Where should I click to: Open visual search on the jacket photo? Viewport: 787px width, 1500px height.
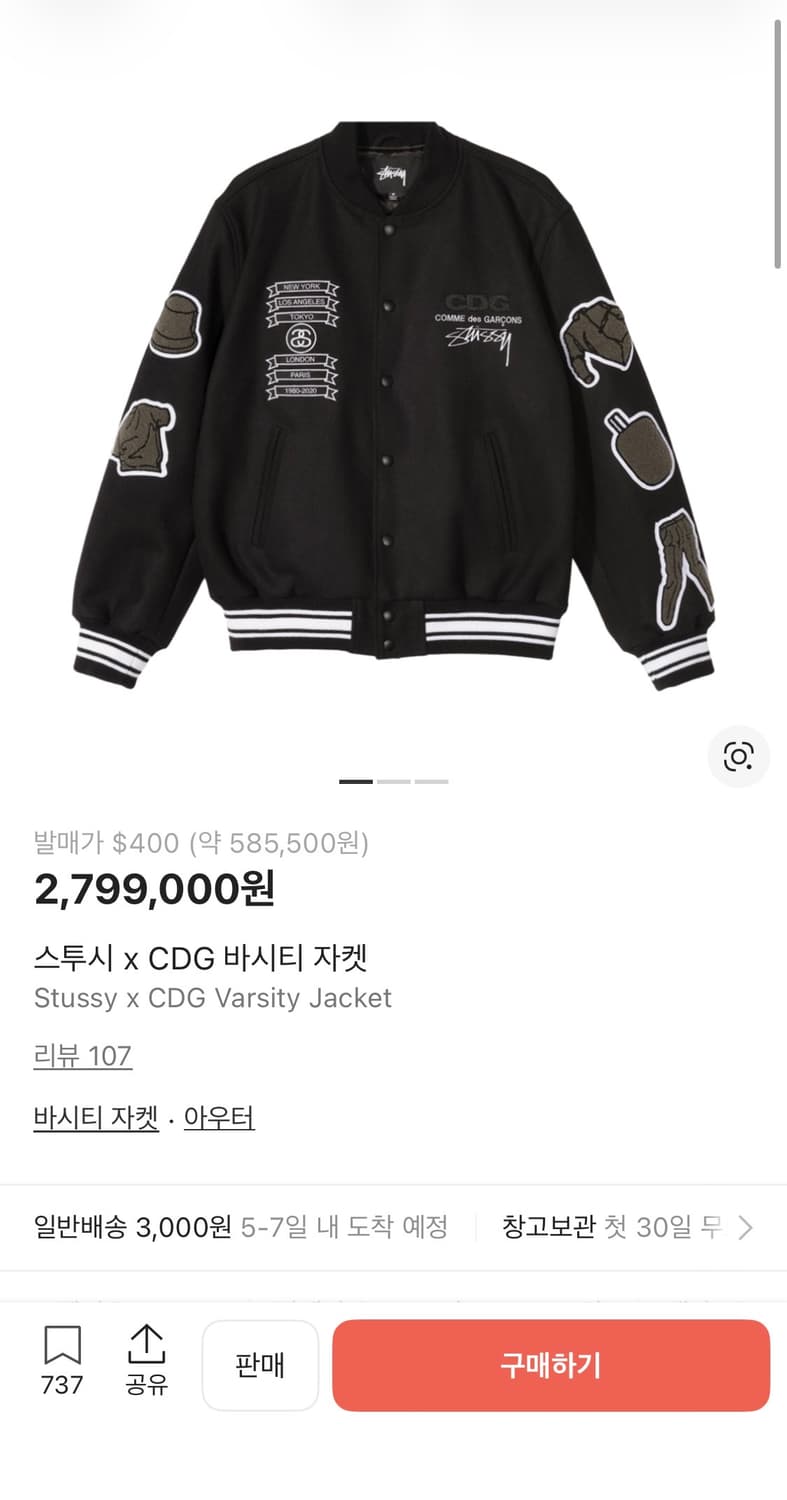tap(738, 757)
